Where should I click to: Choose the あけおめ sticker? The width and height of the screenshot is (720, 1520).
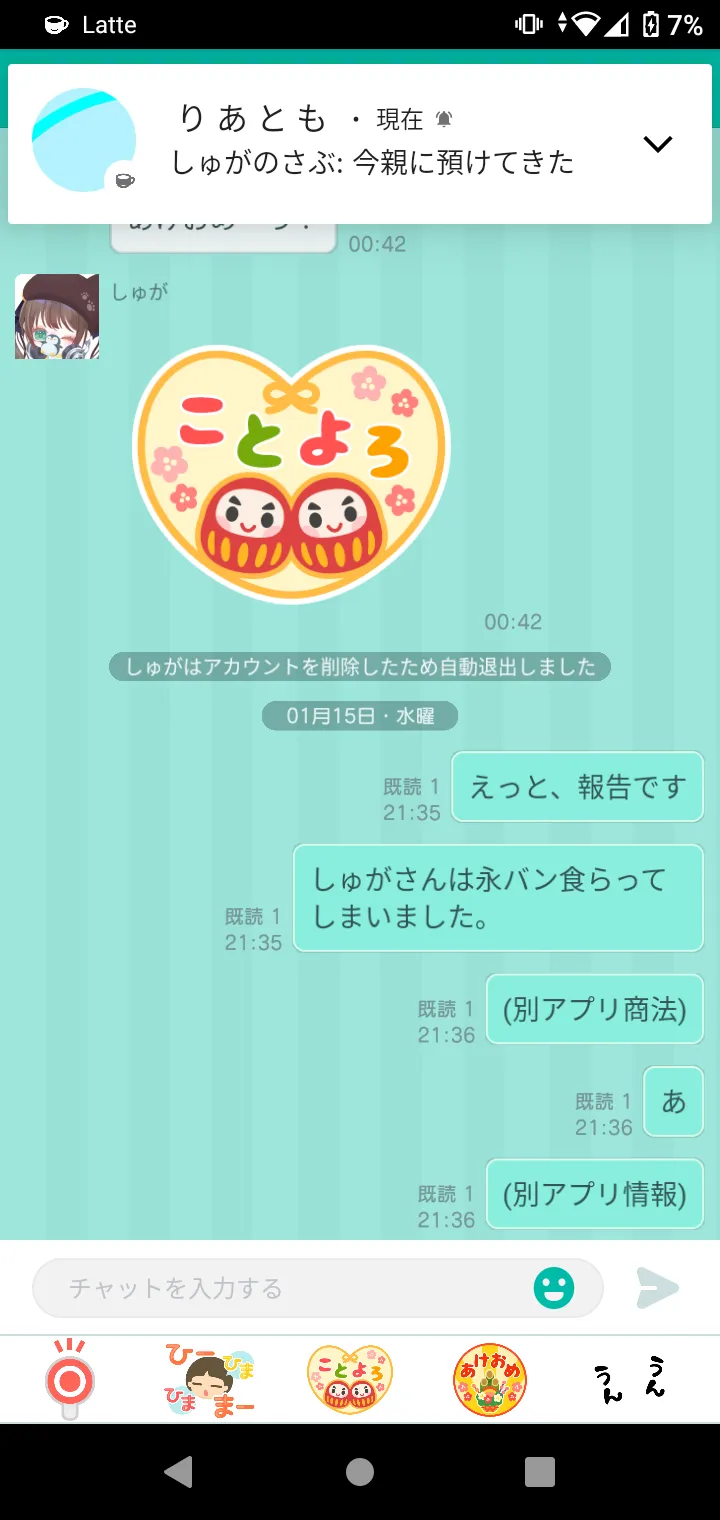point(490,1380)
